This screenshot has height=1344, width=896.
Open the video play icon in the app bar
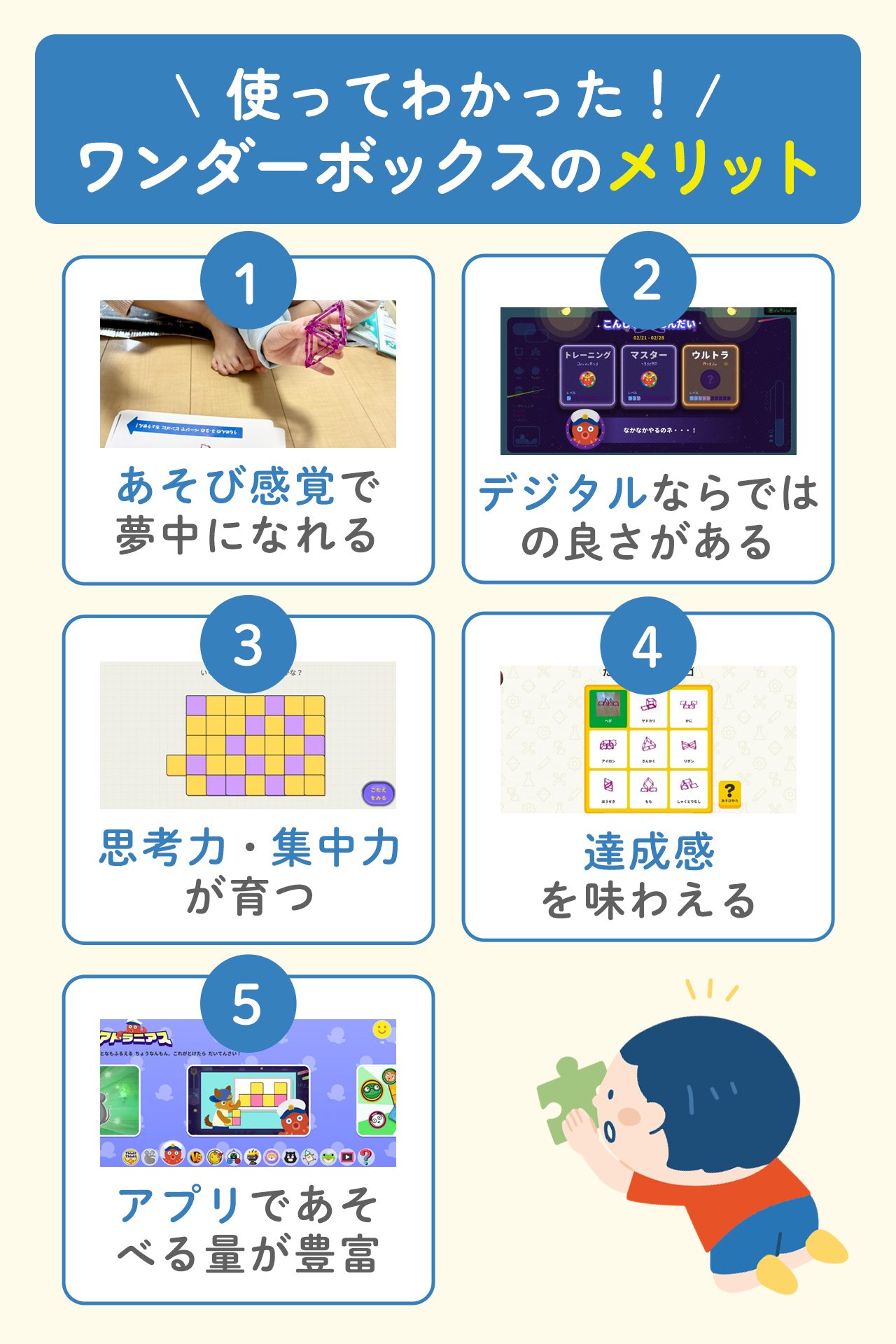pos(347,1156)
